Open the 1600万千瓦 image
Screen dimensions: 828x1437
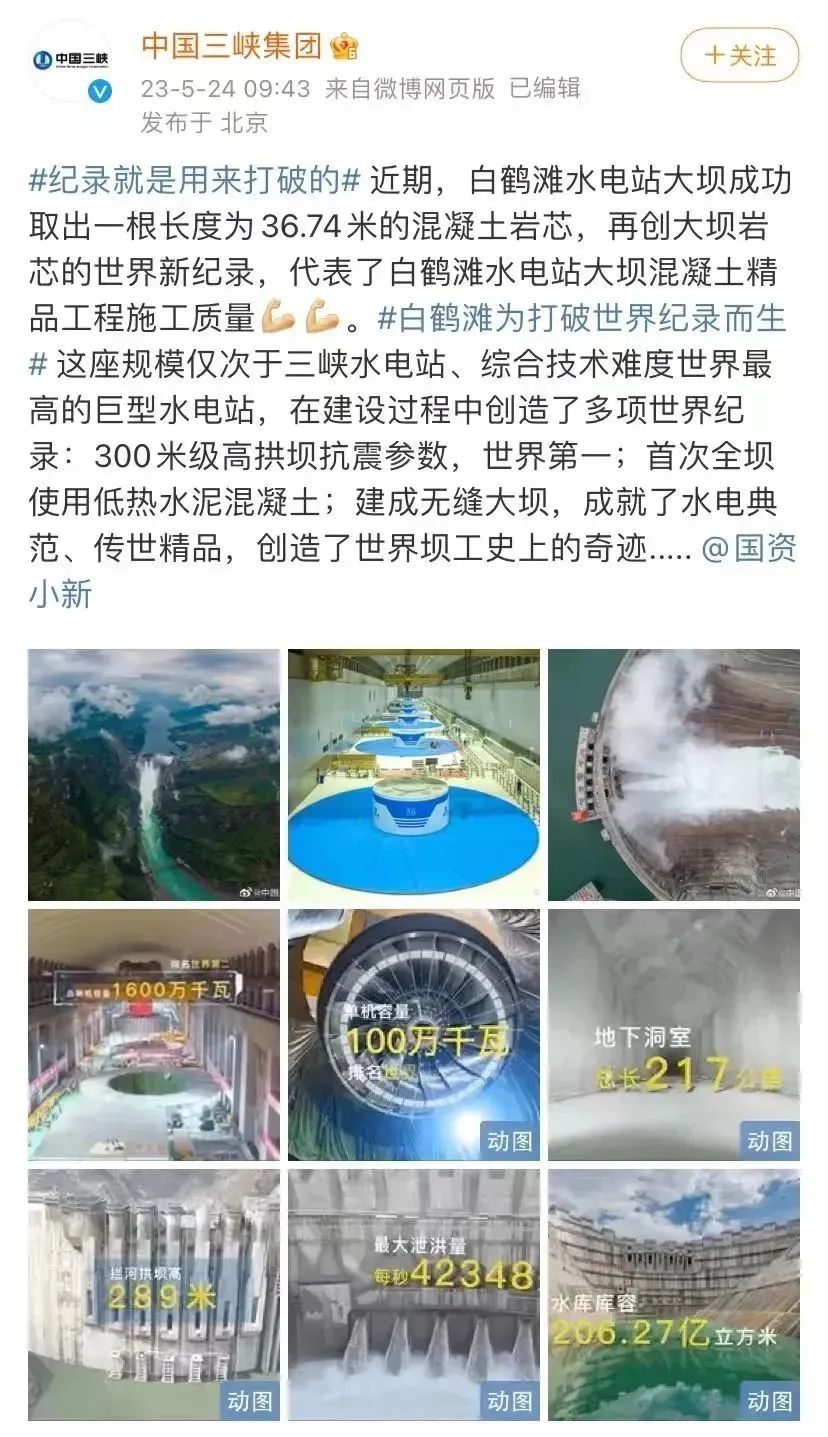(154, 1035)
